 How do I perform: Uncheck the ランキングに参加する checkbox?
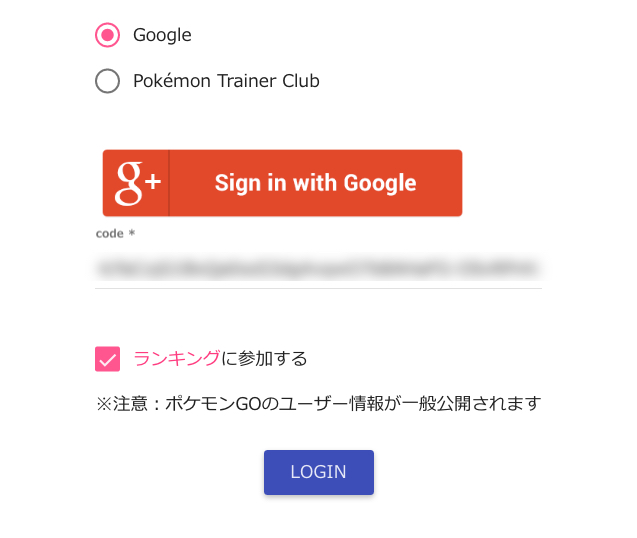point(107,359)
